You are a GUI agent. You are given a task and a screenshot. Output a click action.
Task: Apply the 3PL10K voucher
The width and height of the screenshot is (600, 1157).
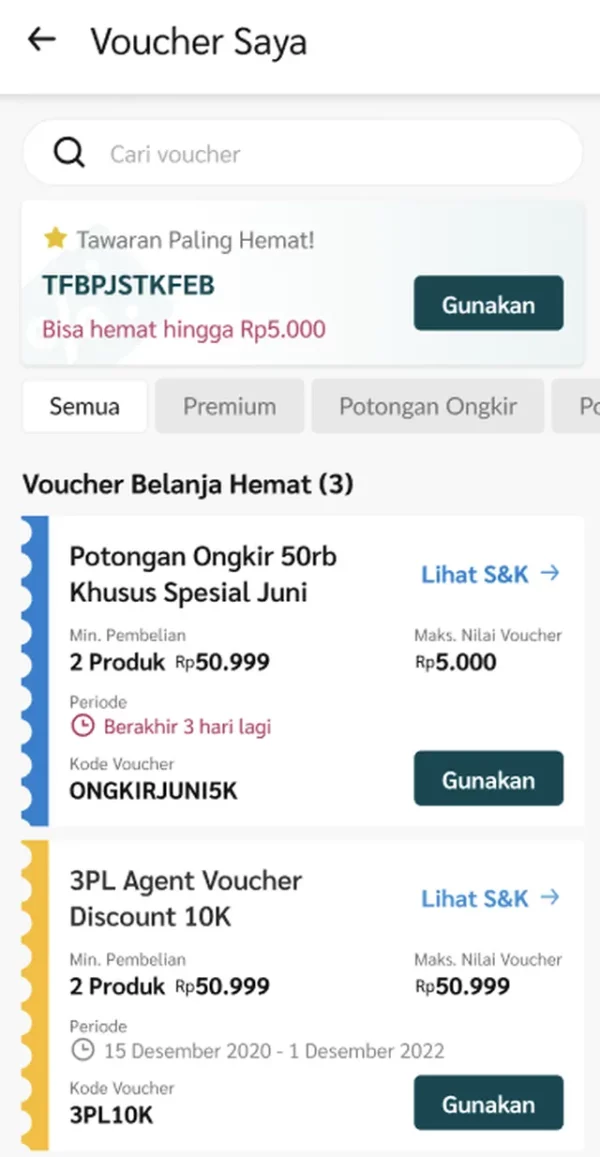(x=488, y=1103)
